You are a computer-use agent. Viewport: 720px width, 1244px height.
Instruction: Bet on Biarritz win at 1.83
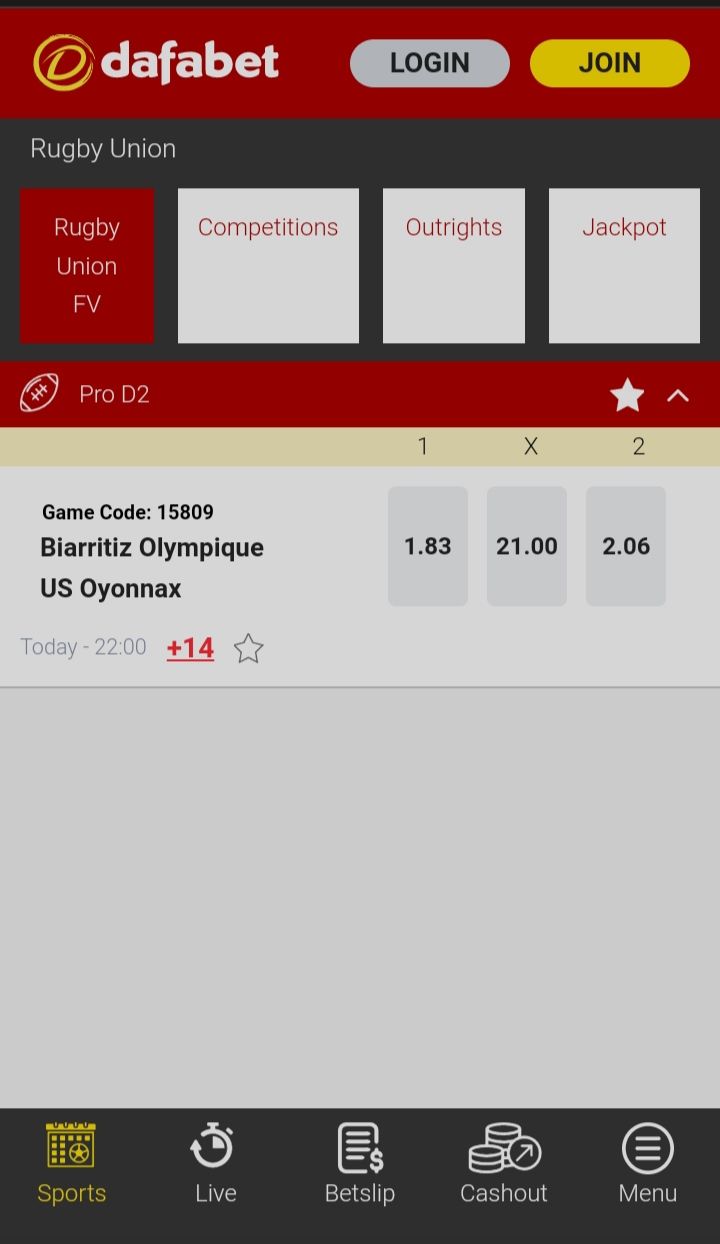point(428,546)
